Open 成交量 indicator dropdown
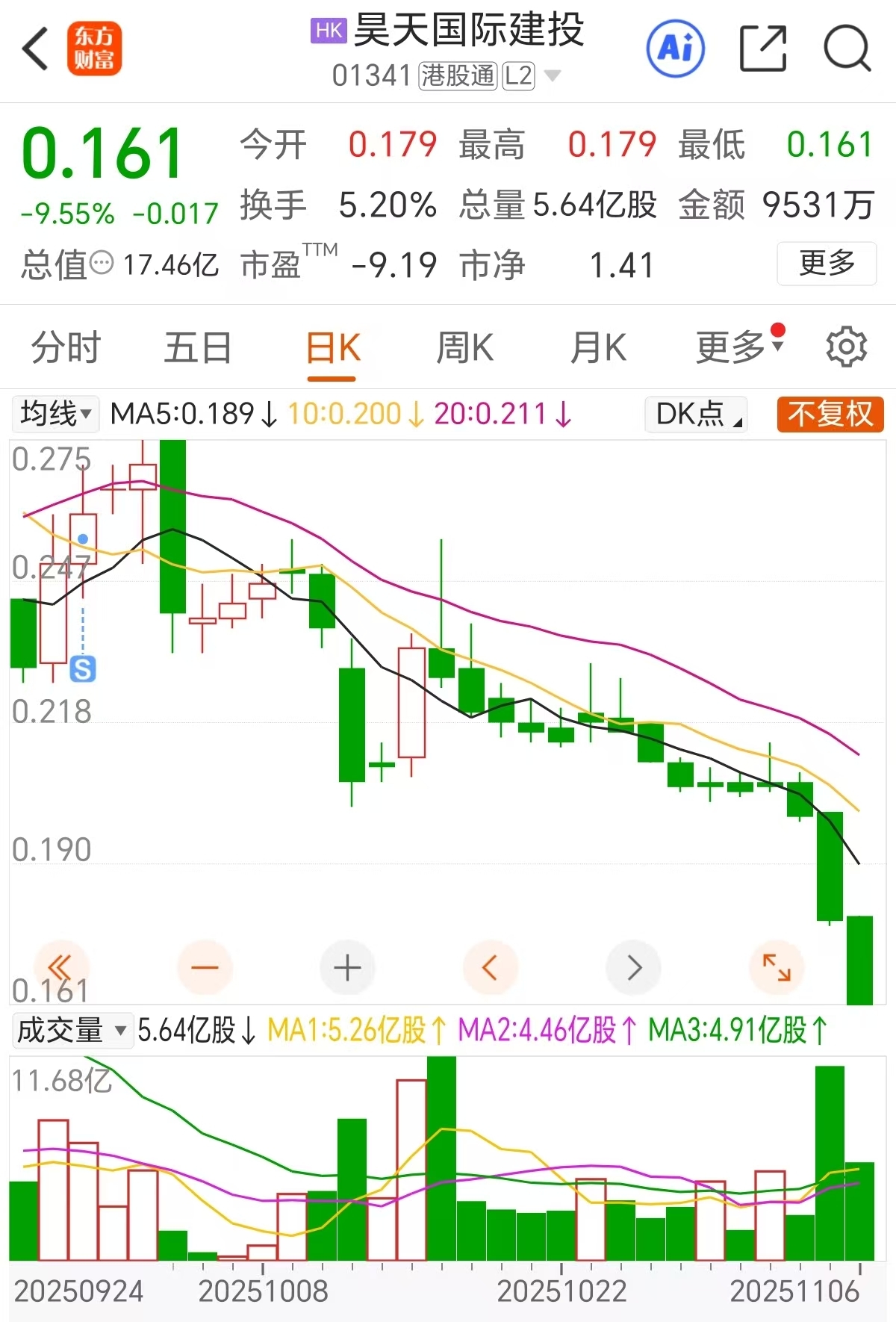The height and width of the screenshot is (1322, 896). click(x=72, y=1031)
